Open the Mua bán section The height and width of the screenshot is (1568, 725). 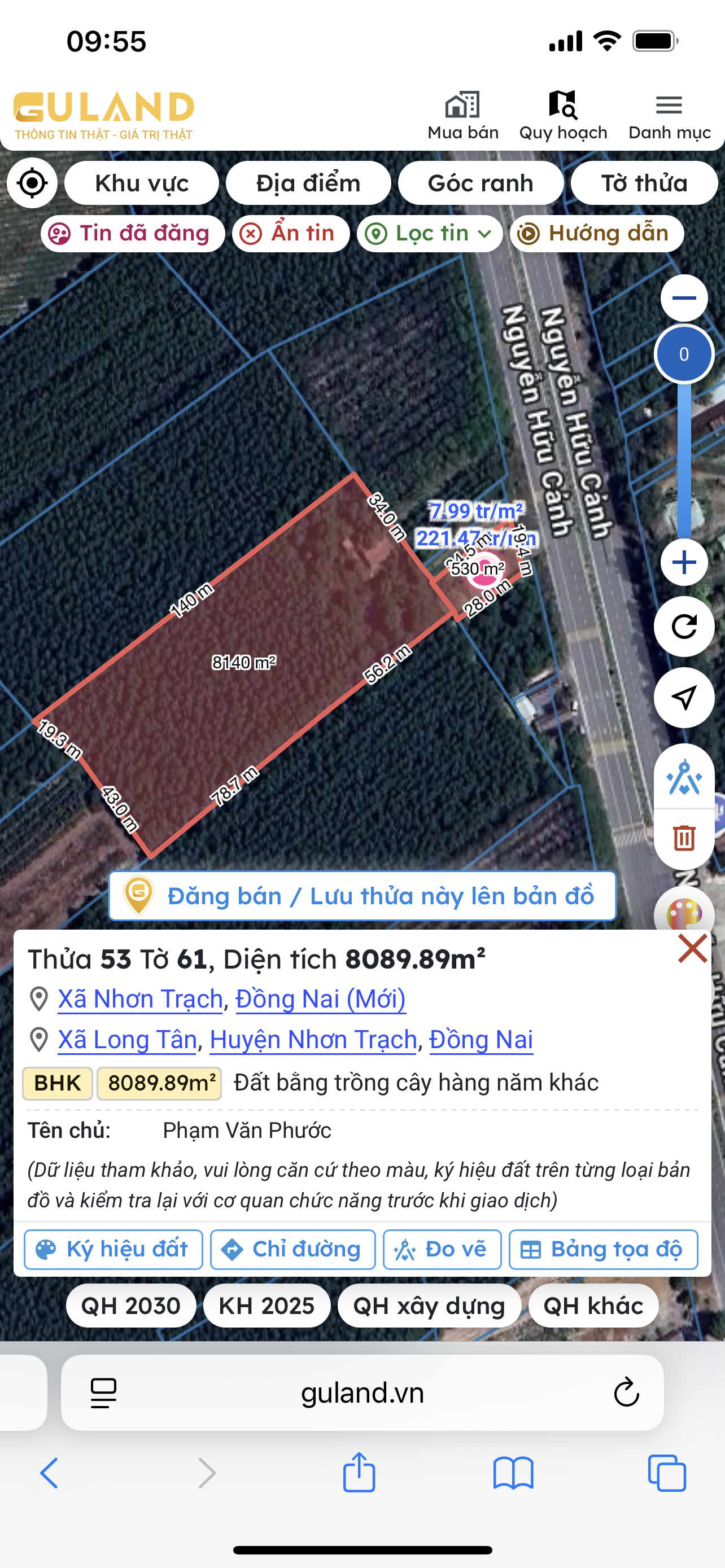[x=462, y=116]
